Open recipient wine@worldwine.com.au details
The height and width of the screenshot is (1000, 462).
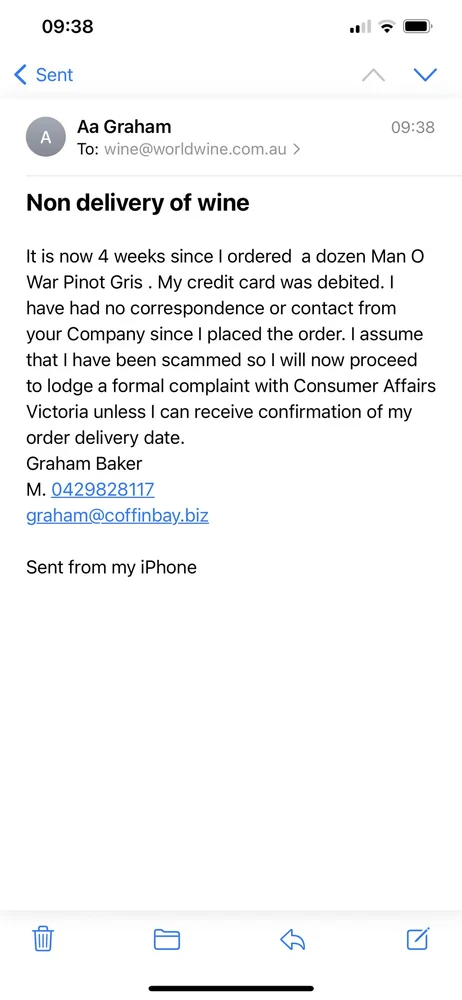point(202,149)
